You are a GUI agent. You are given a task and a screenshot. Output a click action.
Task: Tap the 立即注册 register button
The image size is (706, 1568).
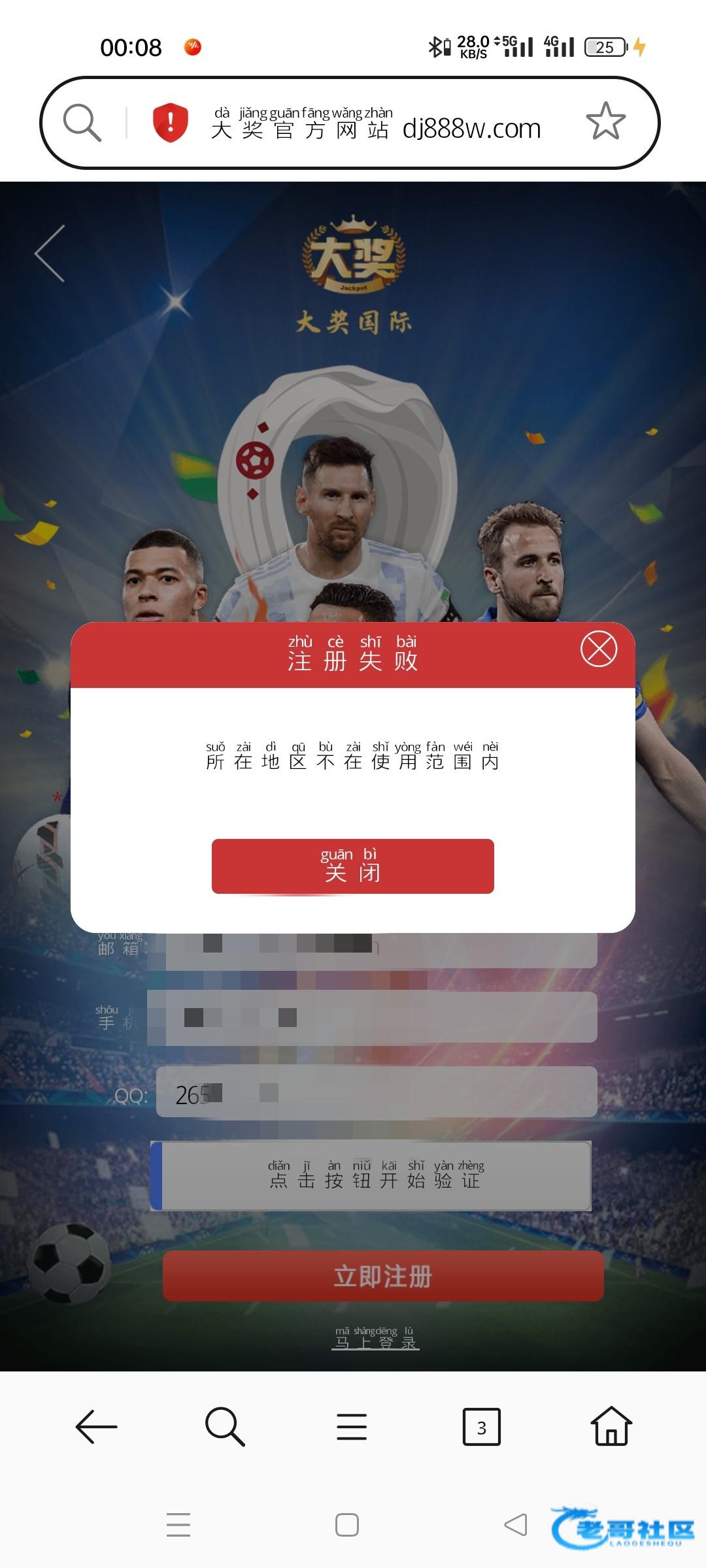pos(383,1276)
